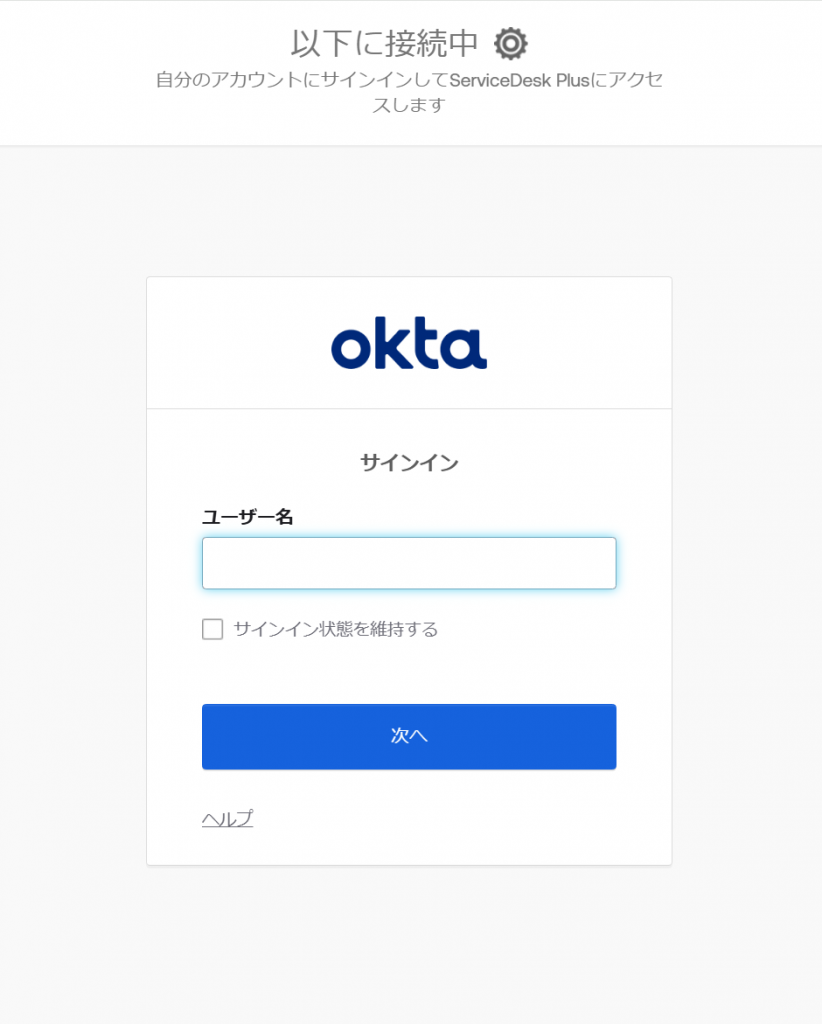This screenshot has height=1024, width=822.
Task: Check the サインイン状態を維持する box
Action: coord(213,629)
